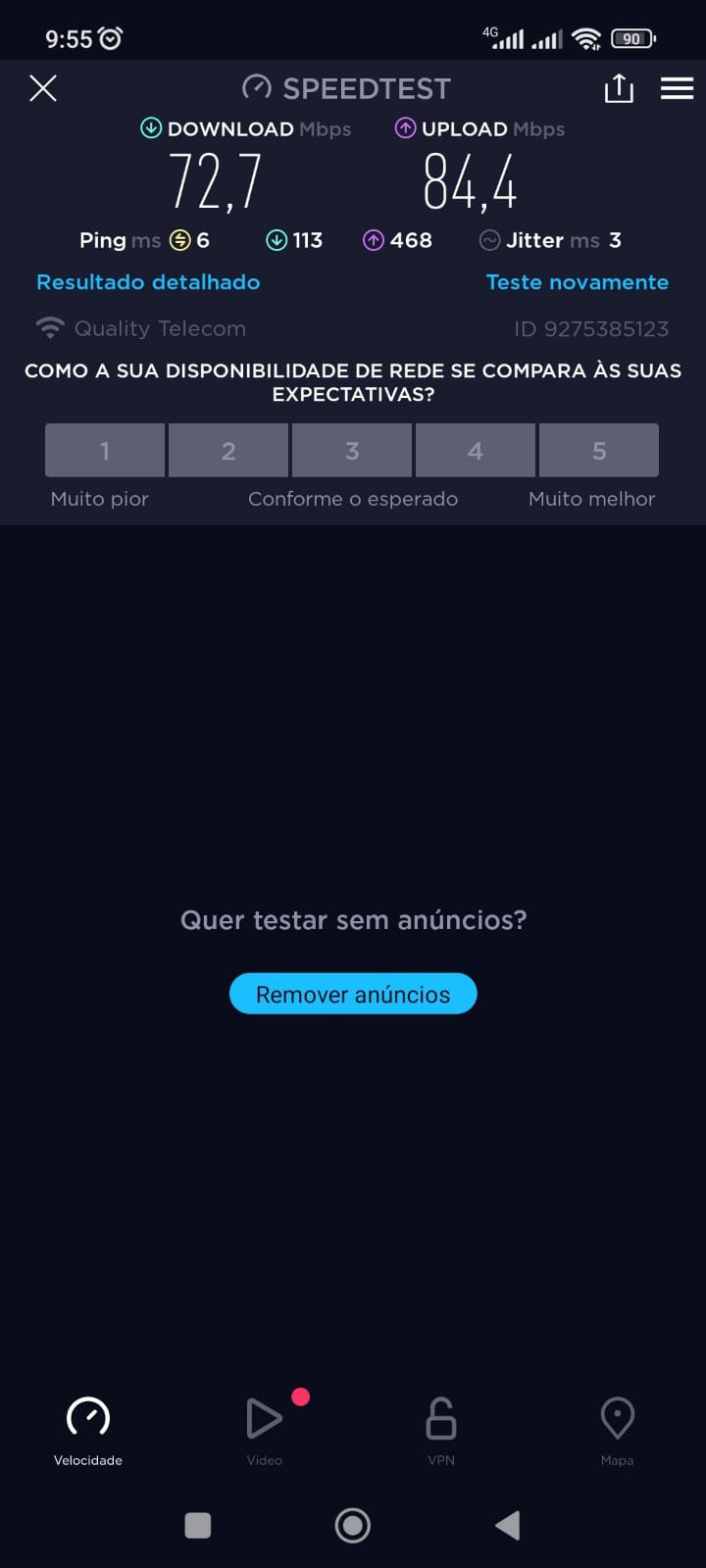The width and height of the screenshot is (706, 1568).
Task: Tap Teste novamente to rerun test
Action: pos(577,282)
